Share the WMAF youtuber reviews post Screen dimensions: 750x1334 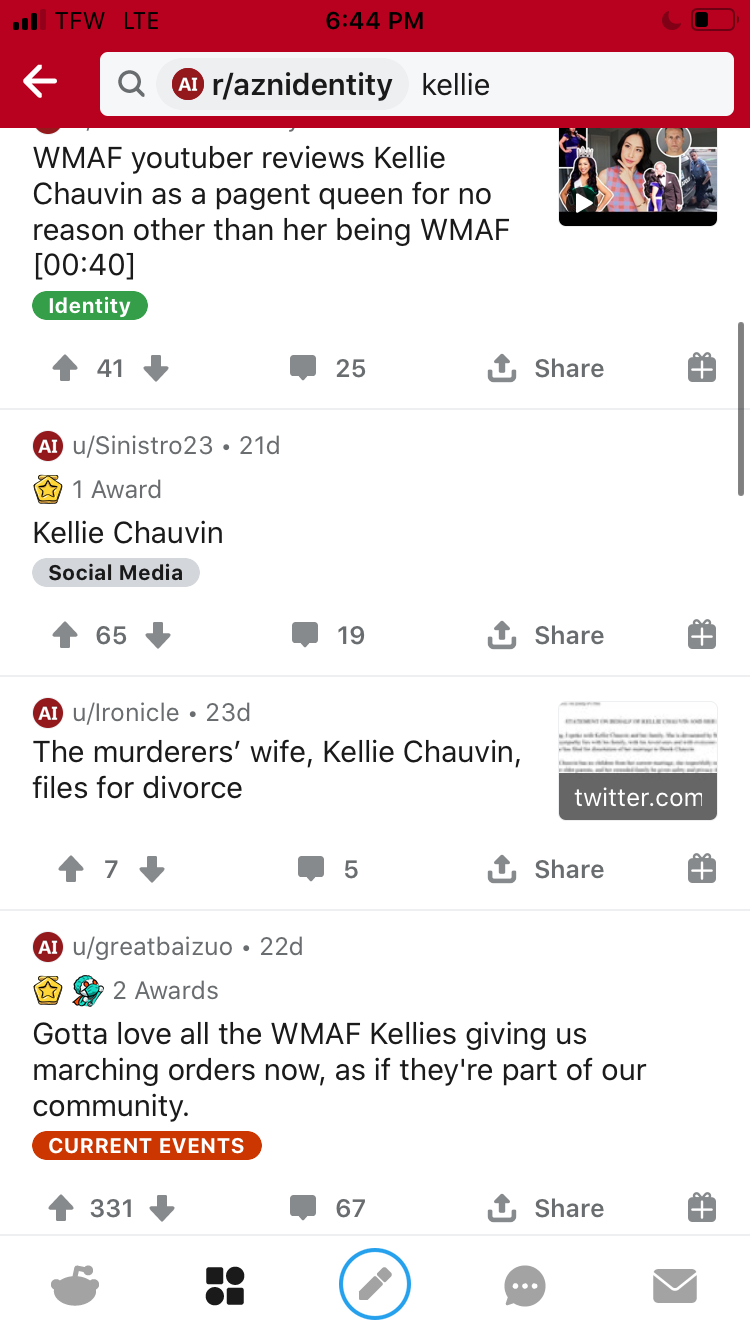[x=546, y=369]
